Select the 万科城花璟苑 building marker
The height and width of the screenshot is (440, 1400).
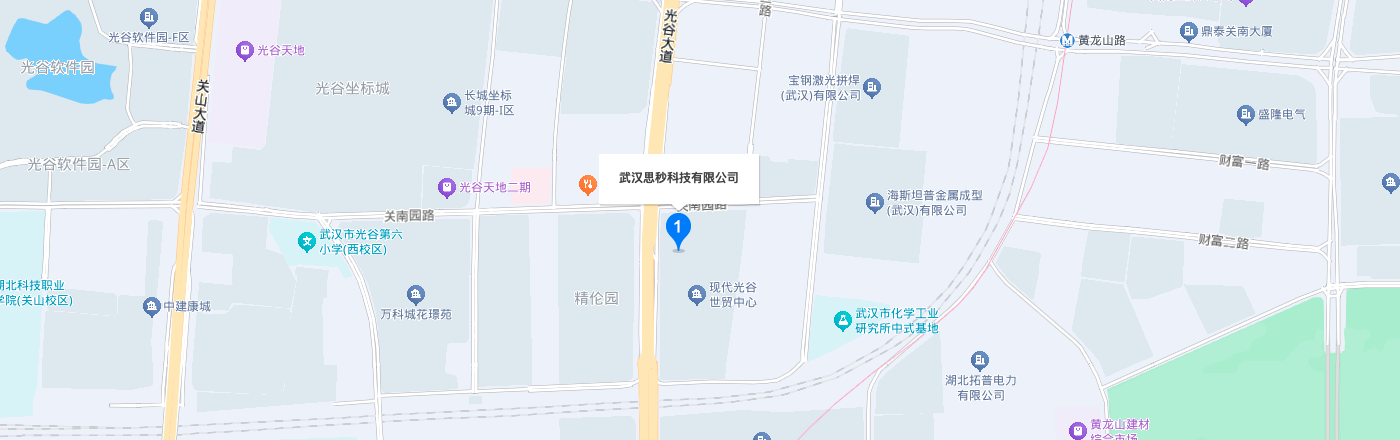tap(416, 294)
